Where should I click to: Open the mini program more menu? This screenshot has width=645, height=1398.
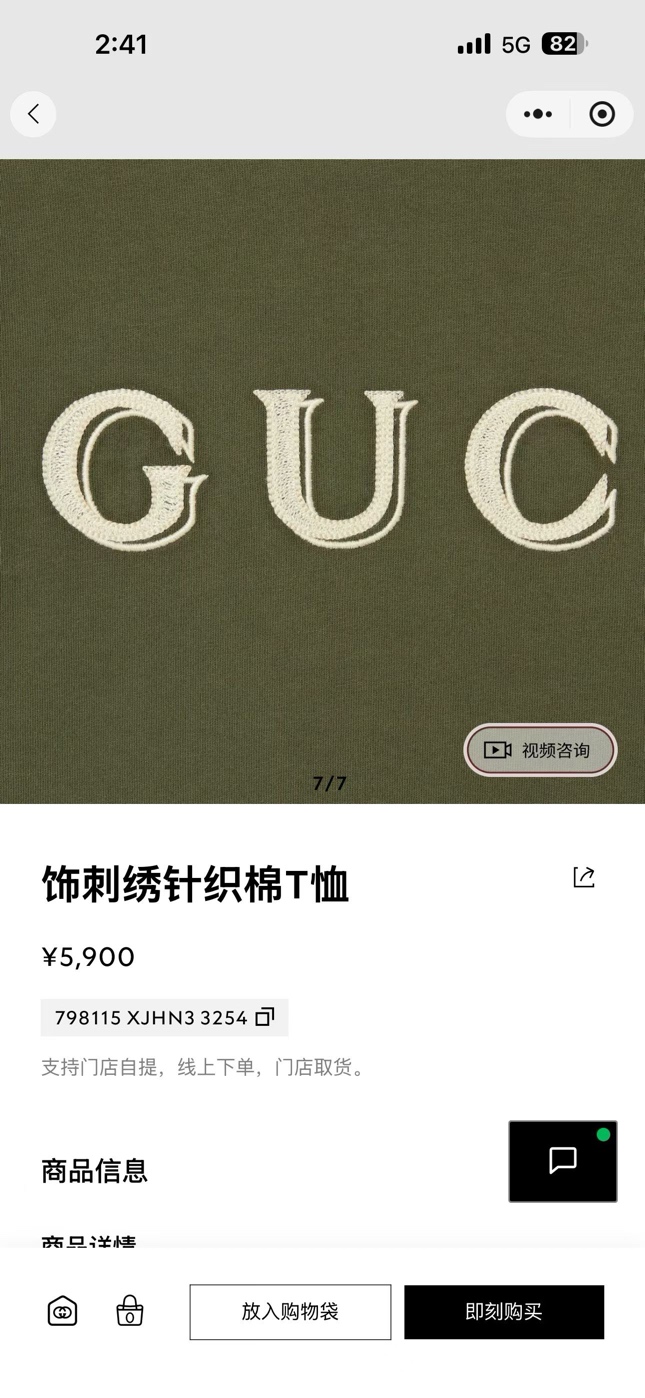[538, 114]
